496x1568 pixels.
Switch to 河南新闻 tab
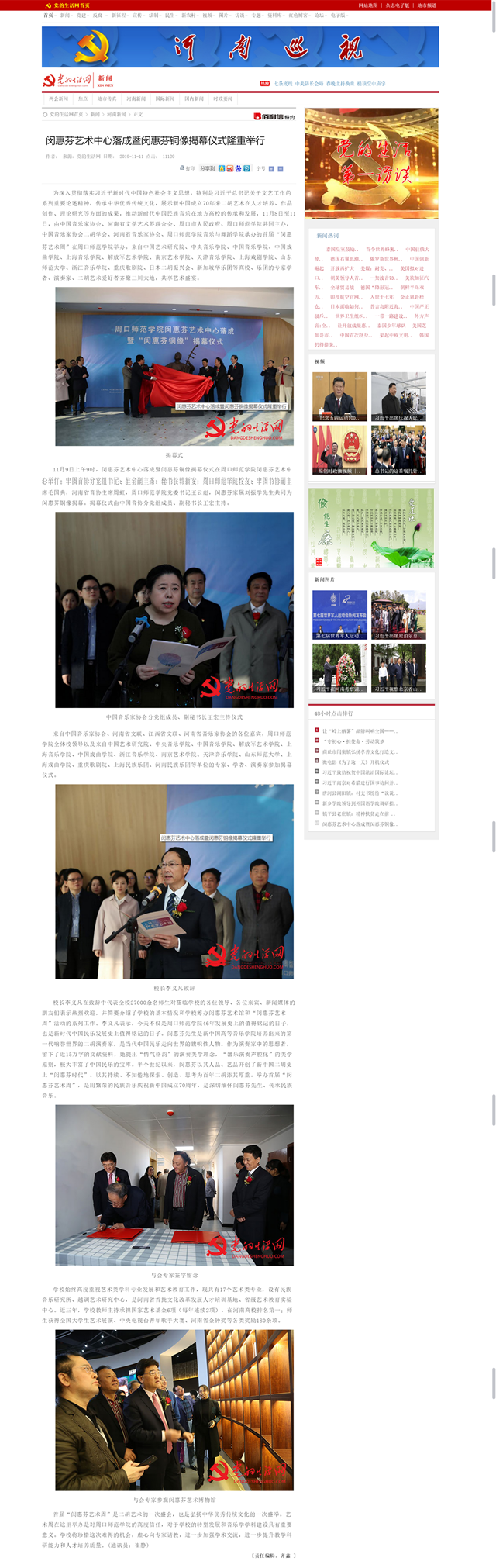(136, 99)
